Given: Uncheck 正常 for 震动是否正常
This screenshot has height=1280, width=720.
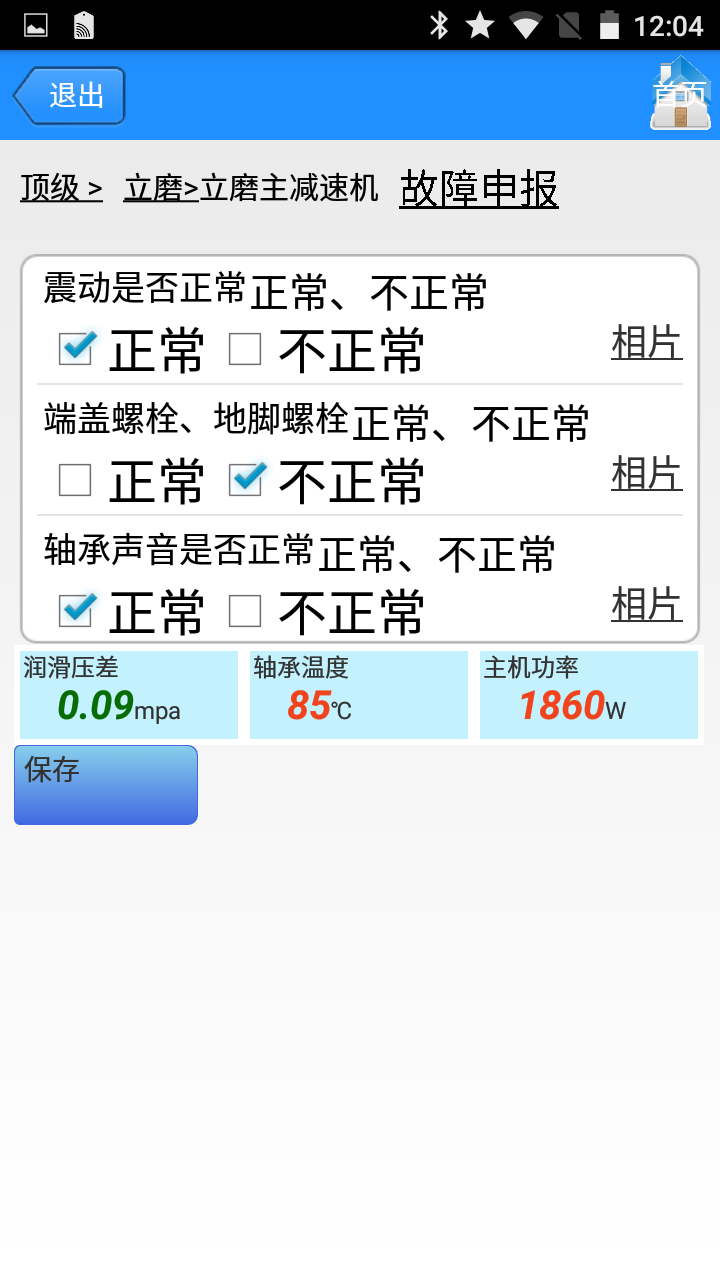Looking at the screenshot, I should [77, 349].
